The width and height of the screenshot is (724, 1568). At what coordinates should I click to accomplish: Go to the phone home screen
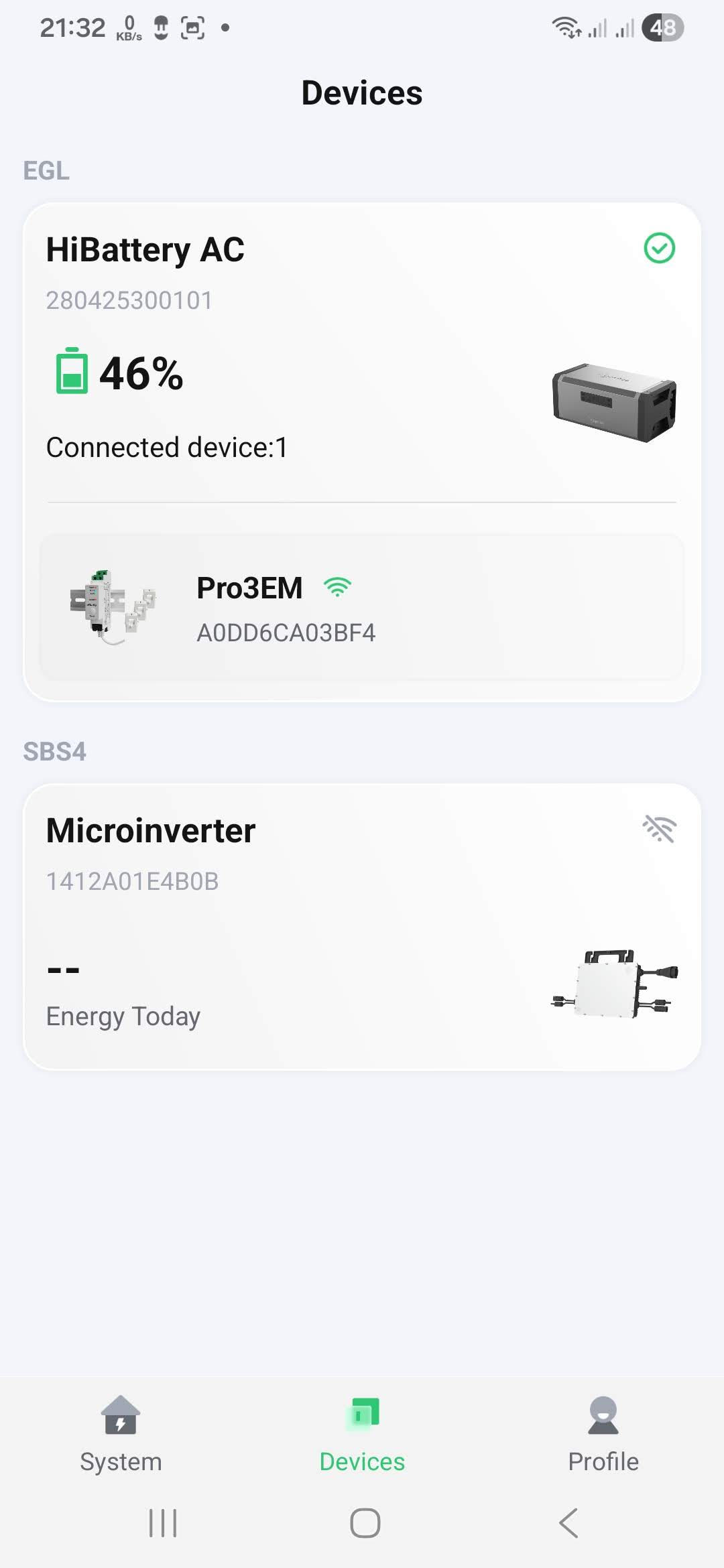tap(365, 1522)
